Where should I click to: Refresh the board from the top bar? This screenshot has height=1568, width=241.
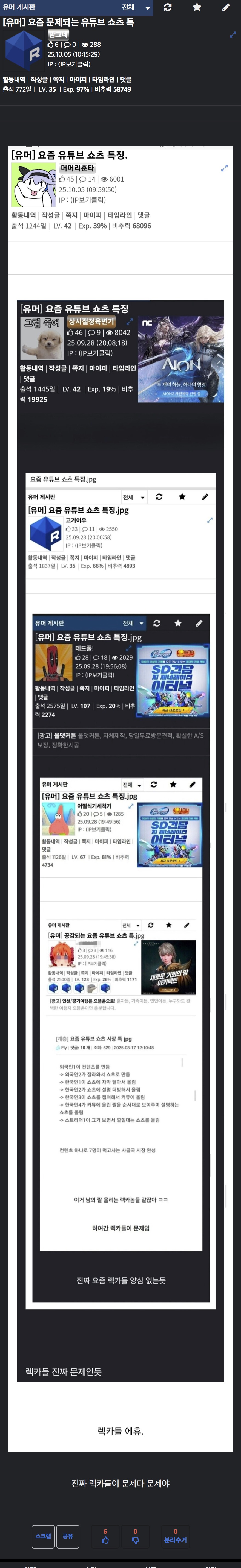(167, 7)
